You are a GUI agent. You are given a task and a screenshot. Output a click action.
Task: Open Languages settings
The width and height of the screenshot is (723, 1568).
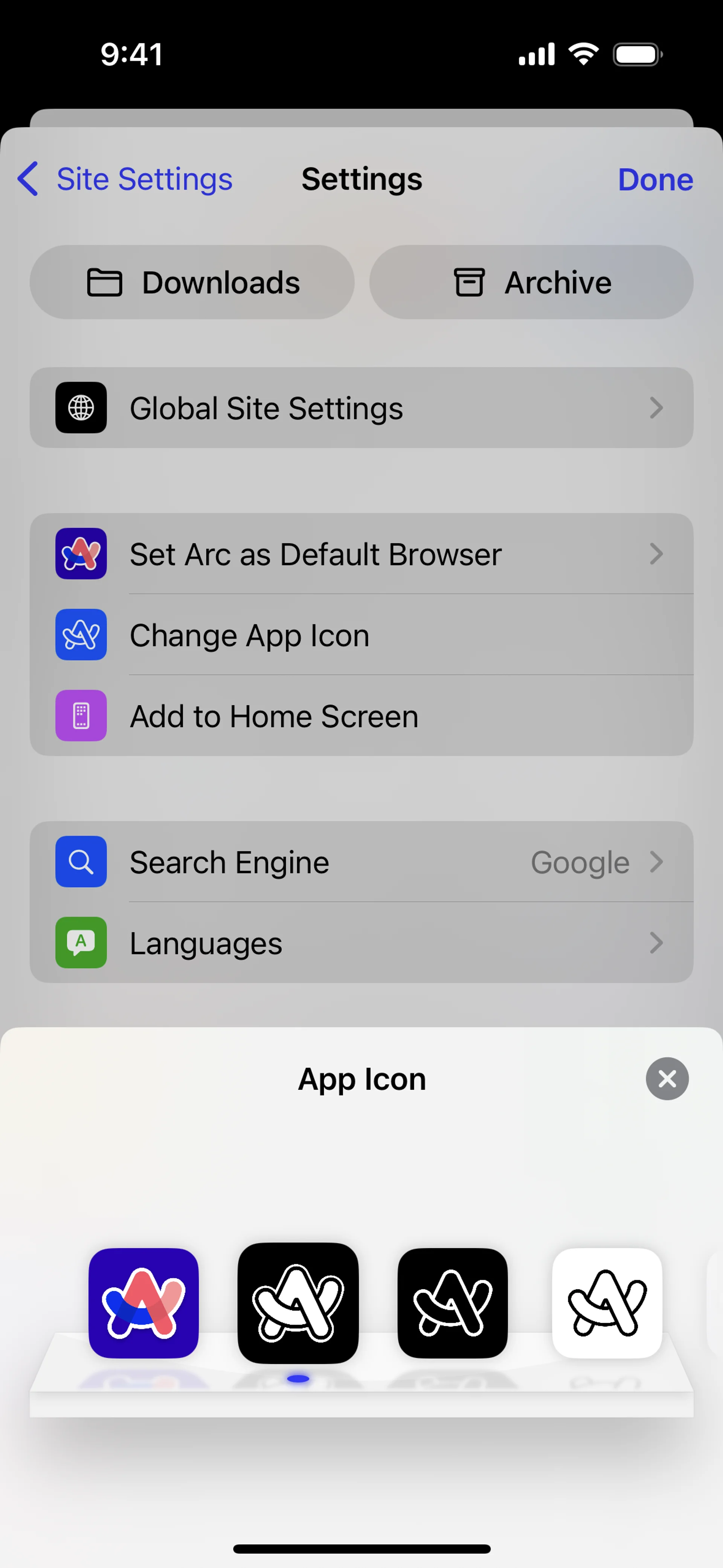[361, 943]
